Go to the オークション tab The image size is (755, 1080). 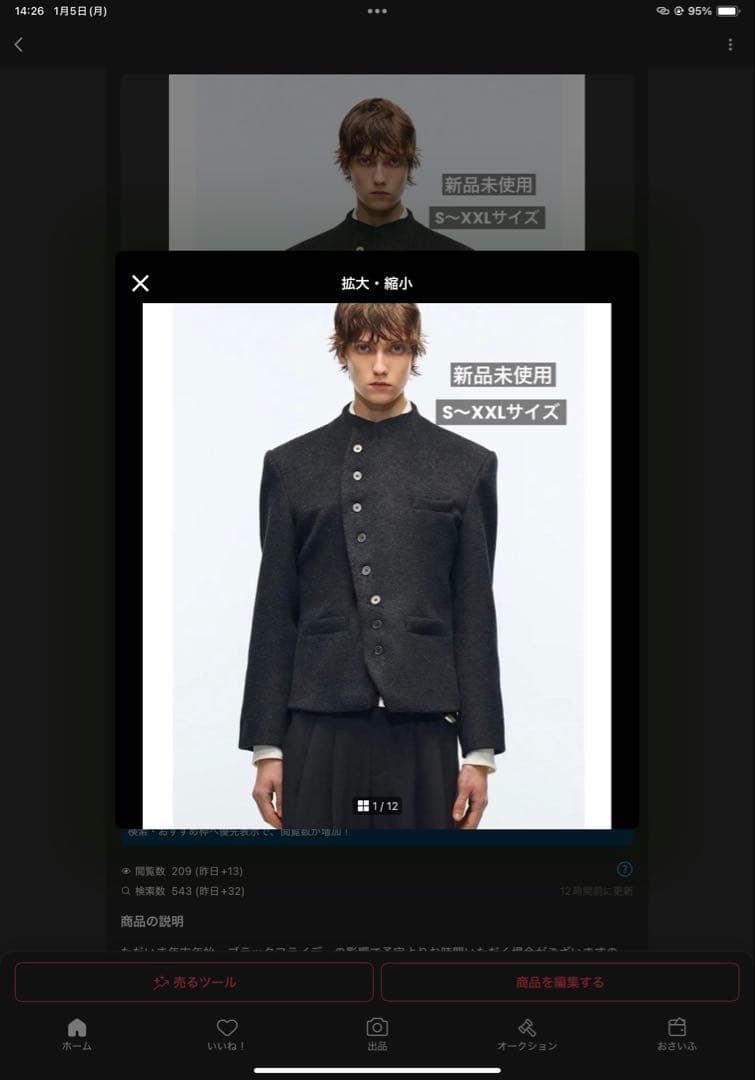(x=527, y=1034)
